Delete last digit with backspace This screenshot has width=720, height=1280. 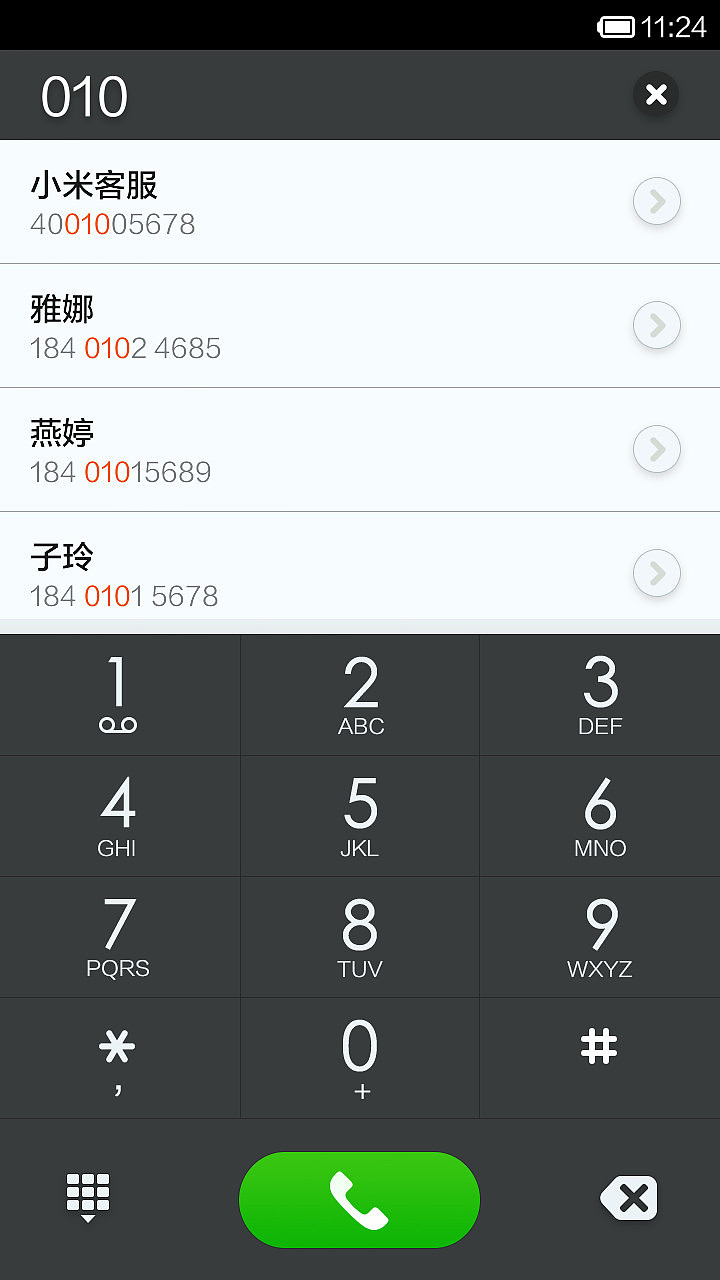click(x=629, y=1198)
